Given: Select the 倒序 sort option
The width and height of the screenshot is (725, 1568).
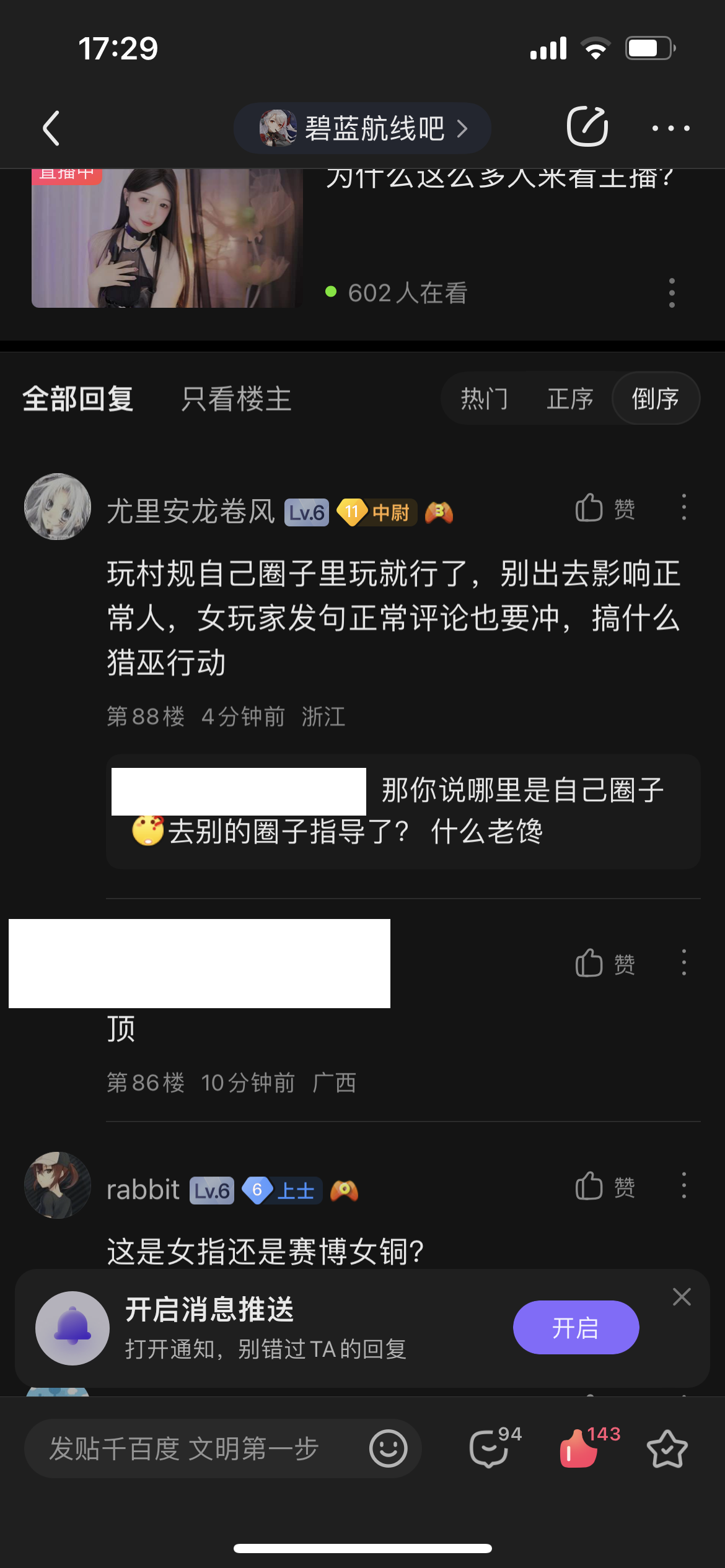Looking at the screenshot, I should pyautogui.click(x=655, y=398).
